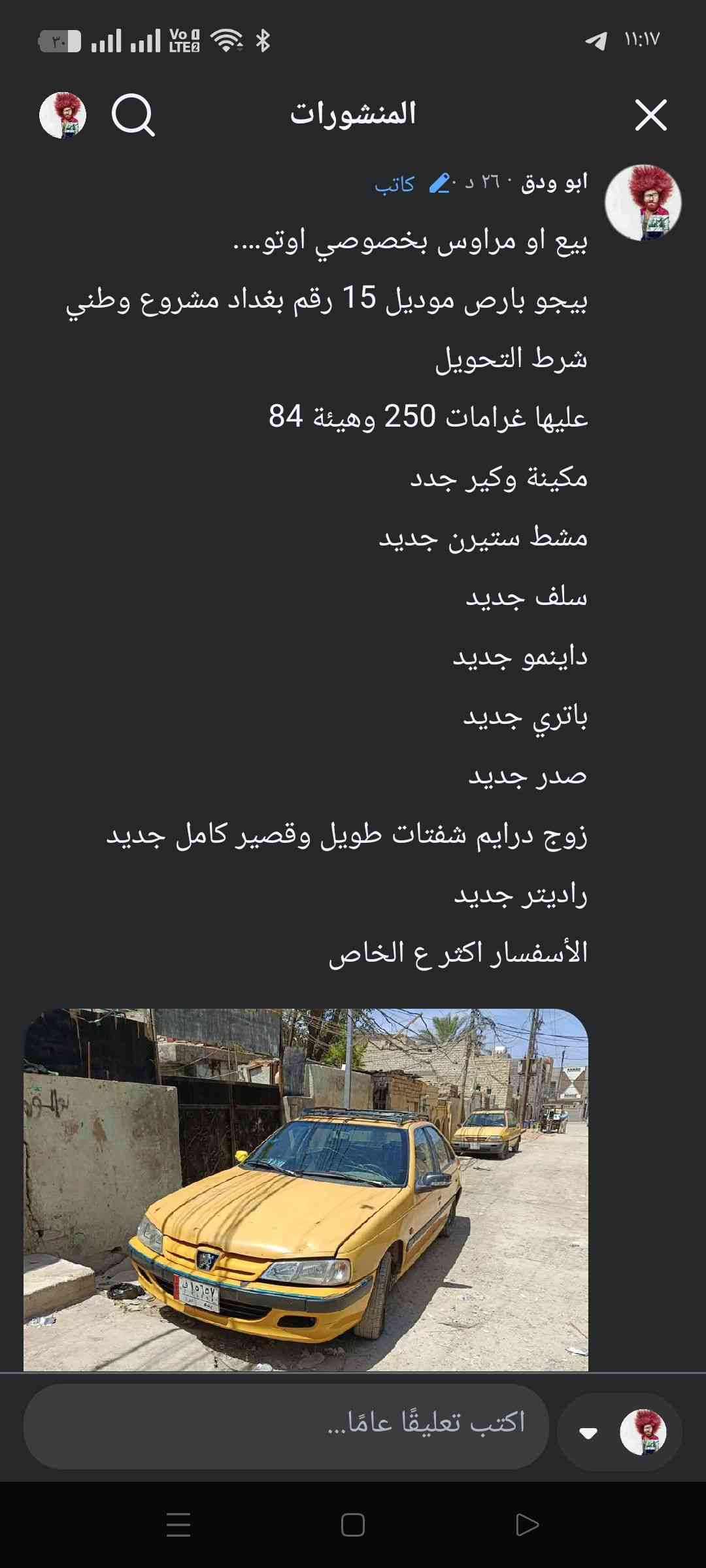Open the profile picture in the header

63,116
